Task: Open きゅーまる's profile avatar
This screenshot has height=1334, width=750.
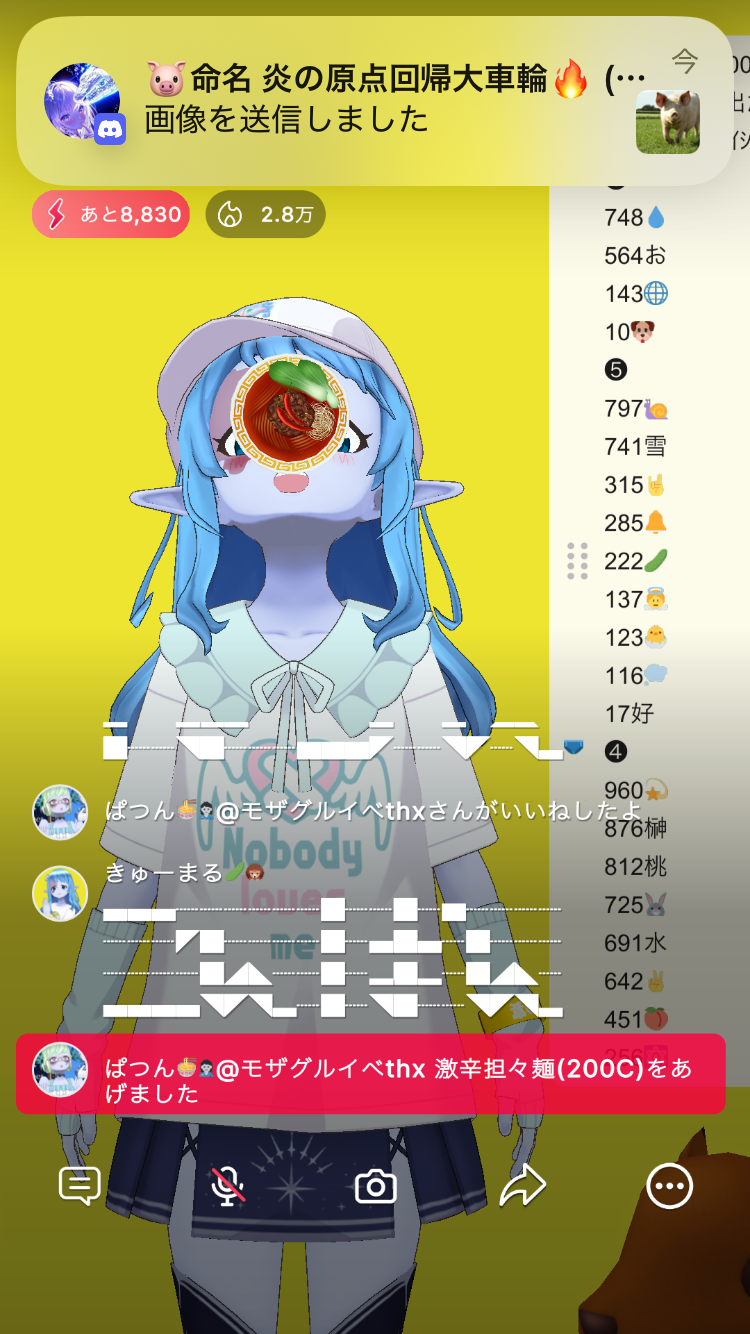Action: 60,892
